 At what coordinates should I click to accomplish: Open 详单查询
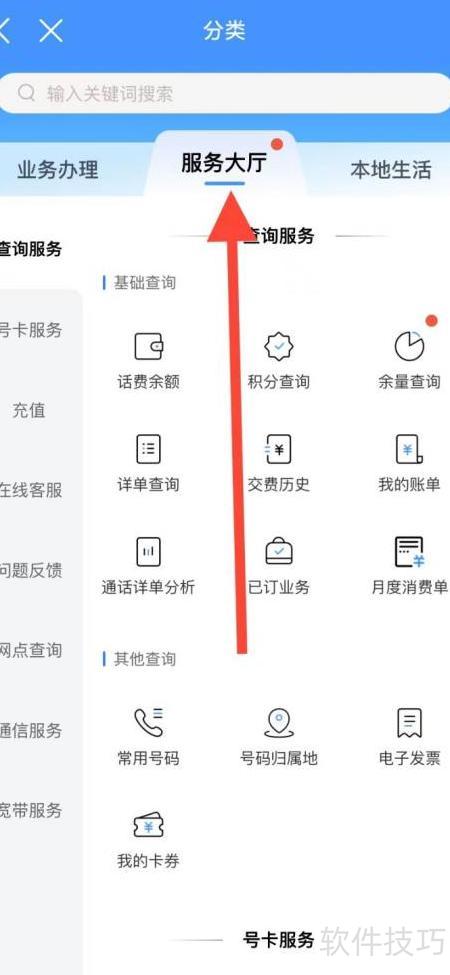click(x=149, y=463)
